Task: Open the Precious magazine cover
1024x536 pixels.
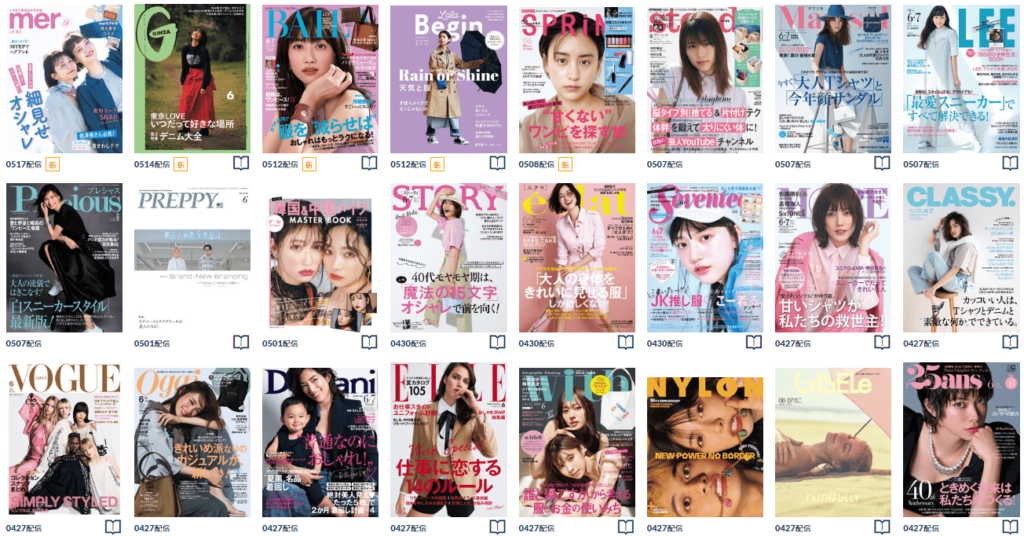Action: click(64, 257)
